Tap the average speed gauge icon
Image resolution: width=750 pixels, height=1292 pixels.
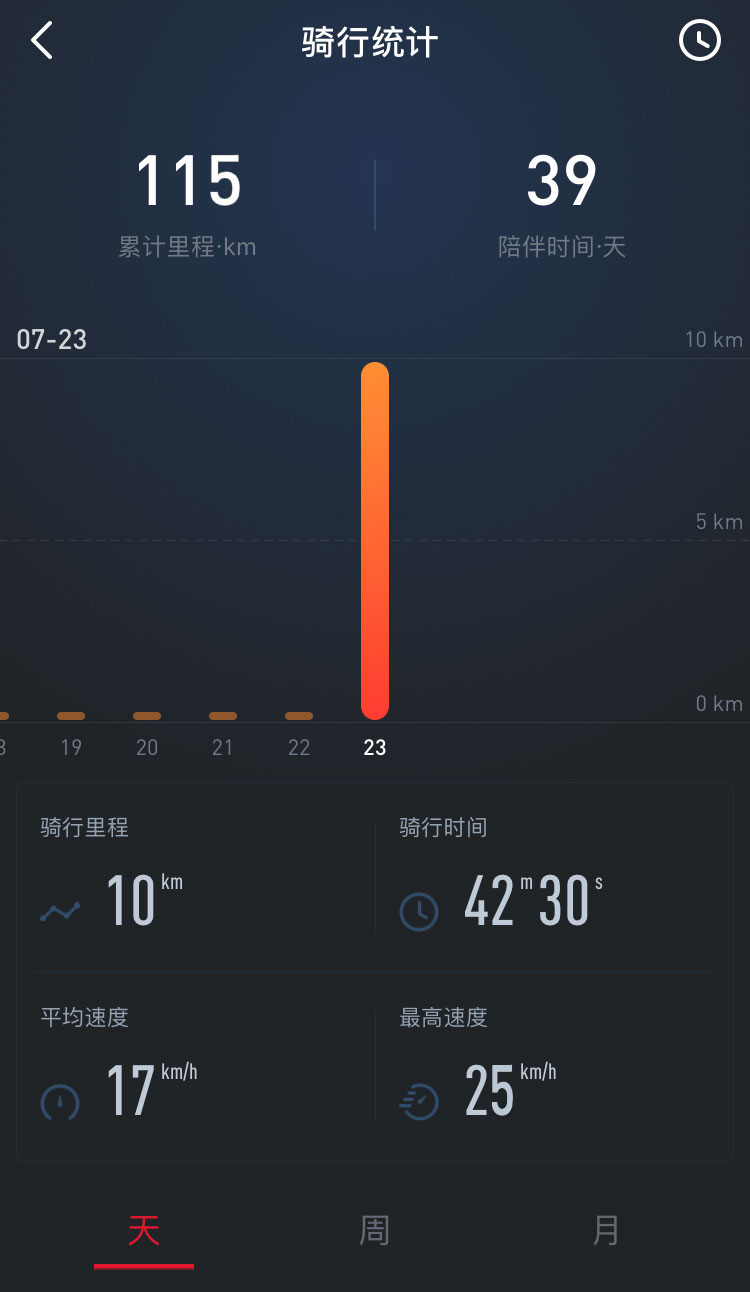60,1101
